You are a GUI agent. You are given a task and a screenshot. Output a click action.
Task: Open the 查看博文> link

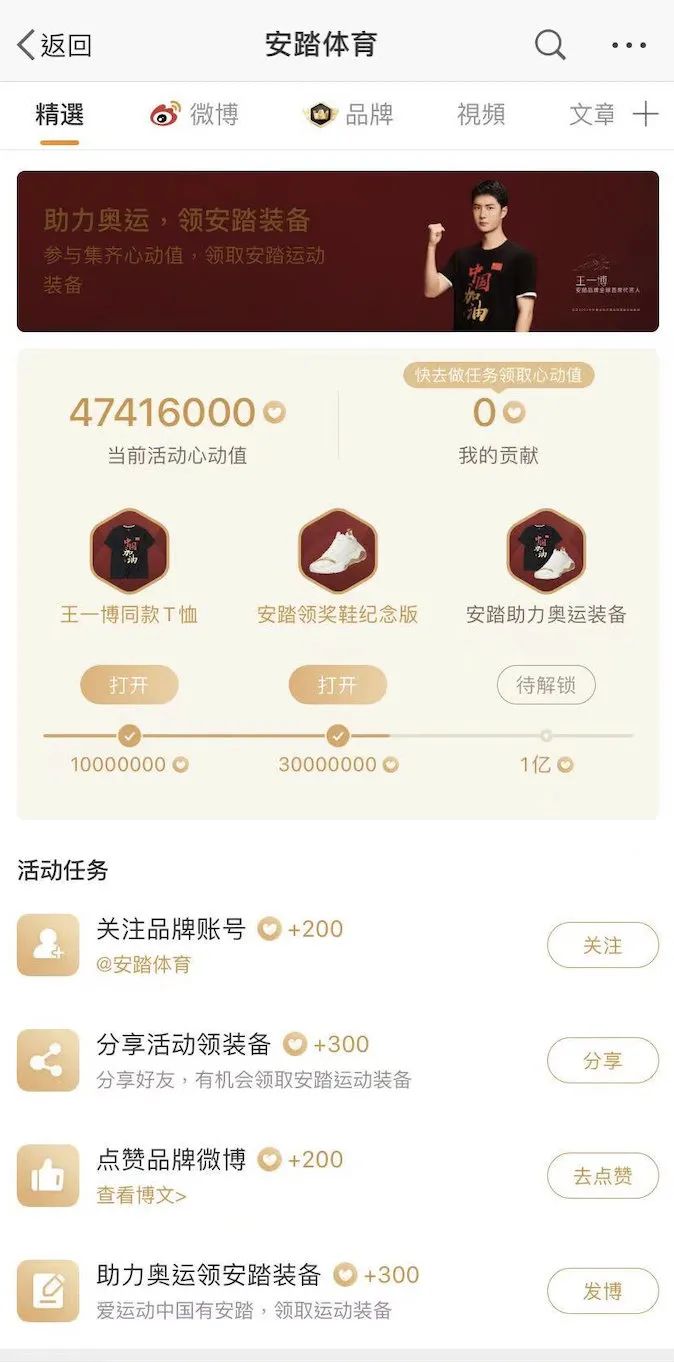click(141, 1195)
